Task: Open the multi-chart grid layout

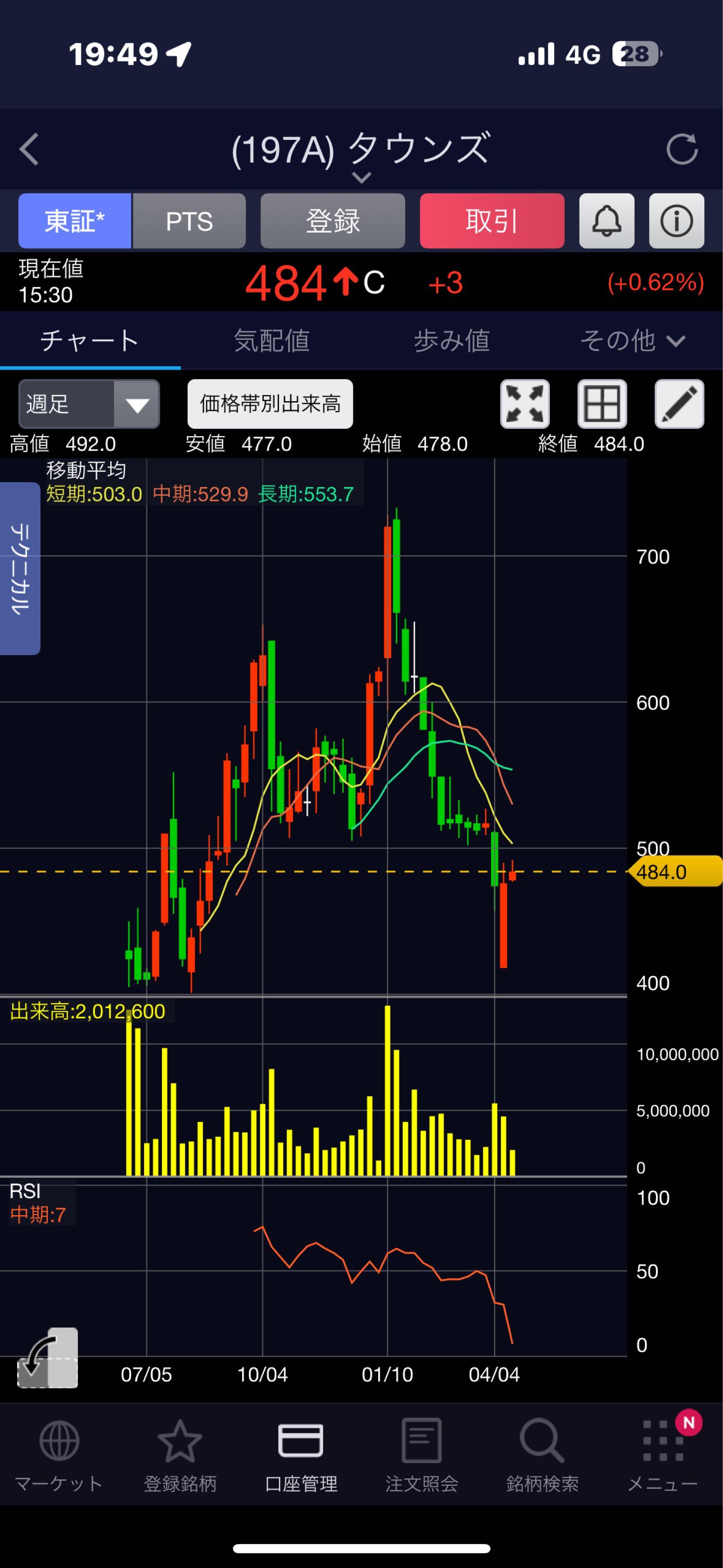Action: pyautogui.click(x=602, y=404)
